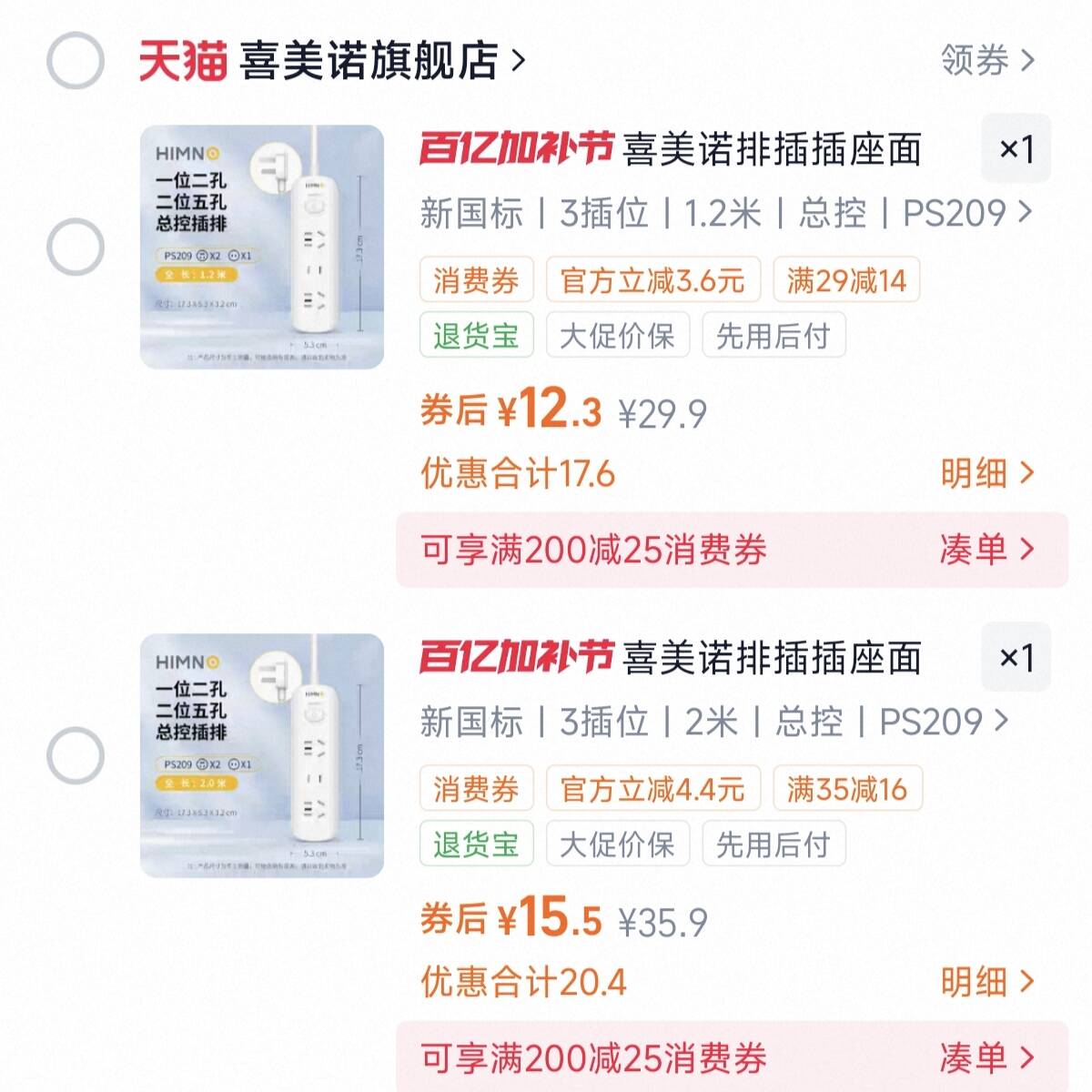The height and width of the screenshot is (1092, 1092).
Task: Select all items from 喜美诺旗舰店
Action: pos(75,61)
